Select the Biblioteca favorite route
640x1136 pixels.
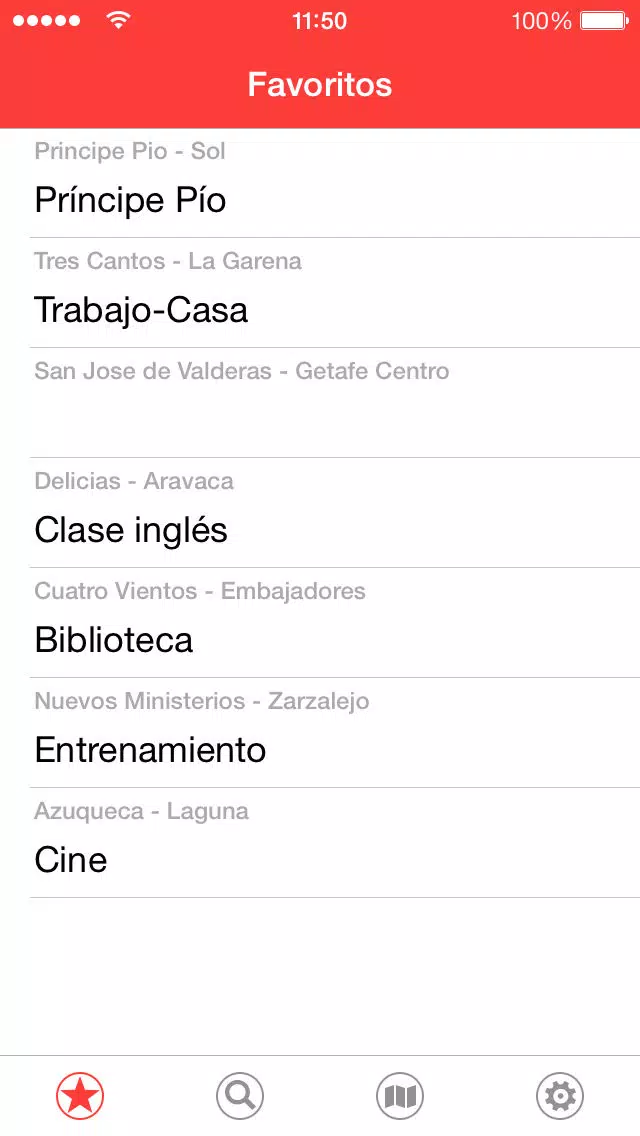pyautogui.click(x=320, y=623)
